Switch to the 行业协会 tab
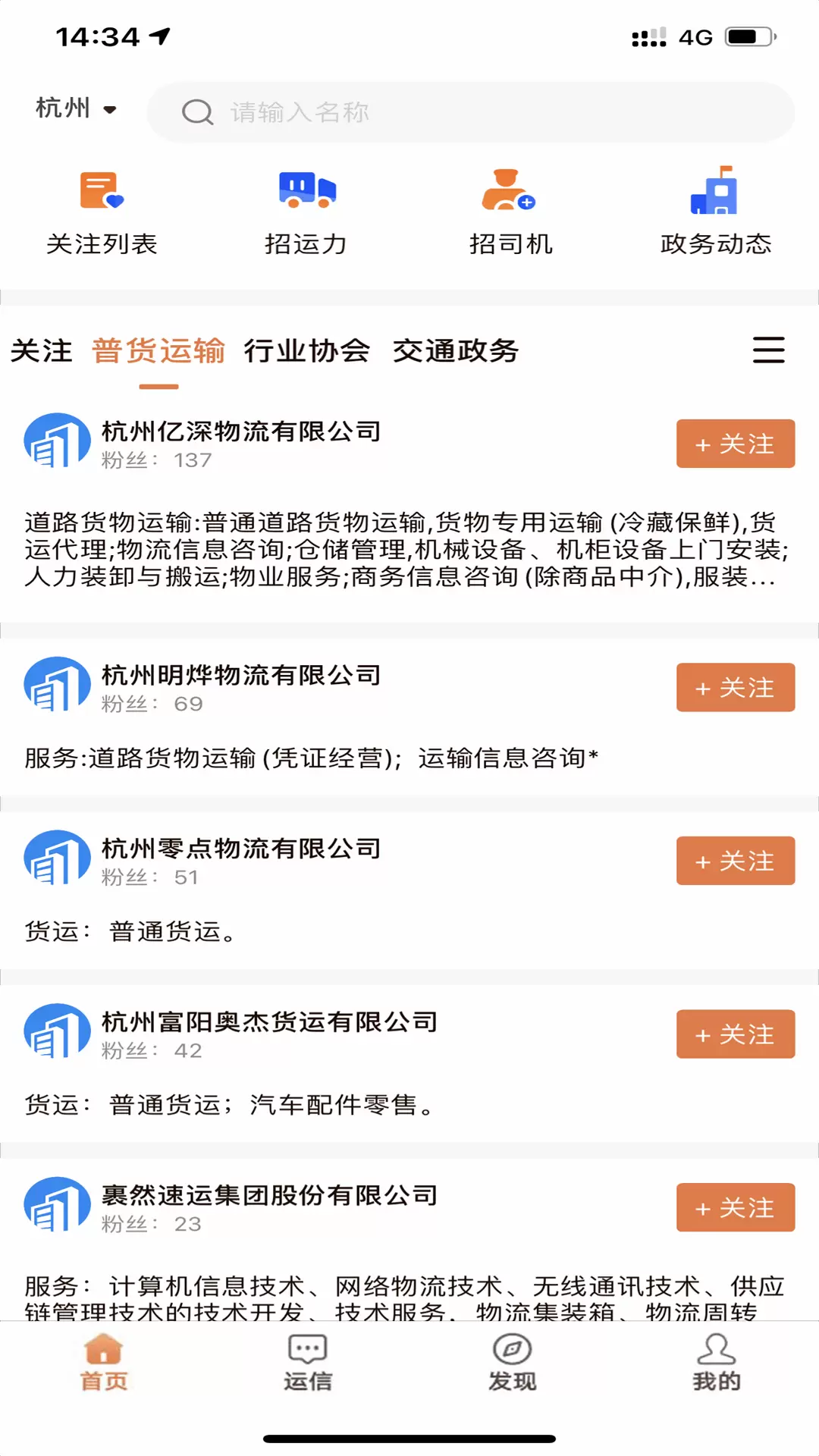 click(306, 351)
